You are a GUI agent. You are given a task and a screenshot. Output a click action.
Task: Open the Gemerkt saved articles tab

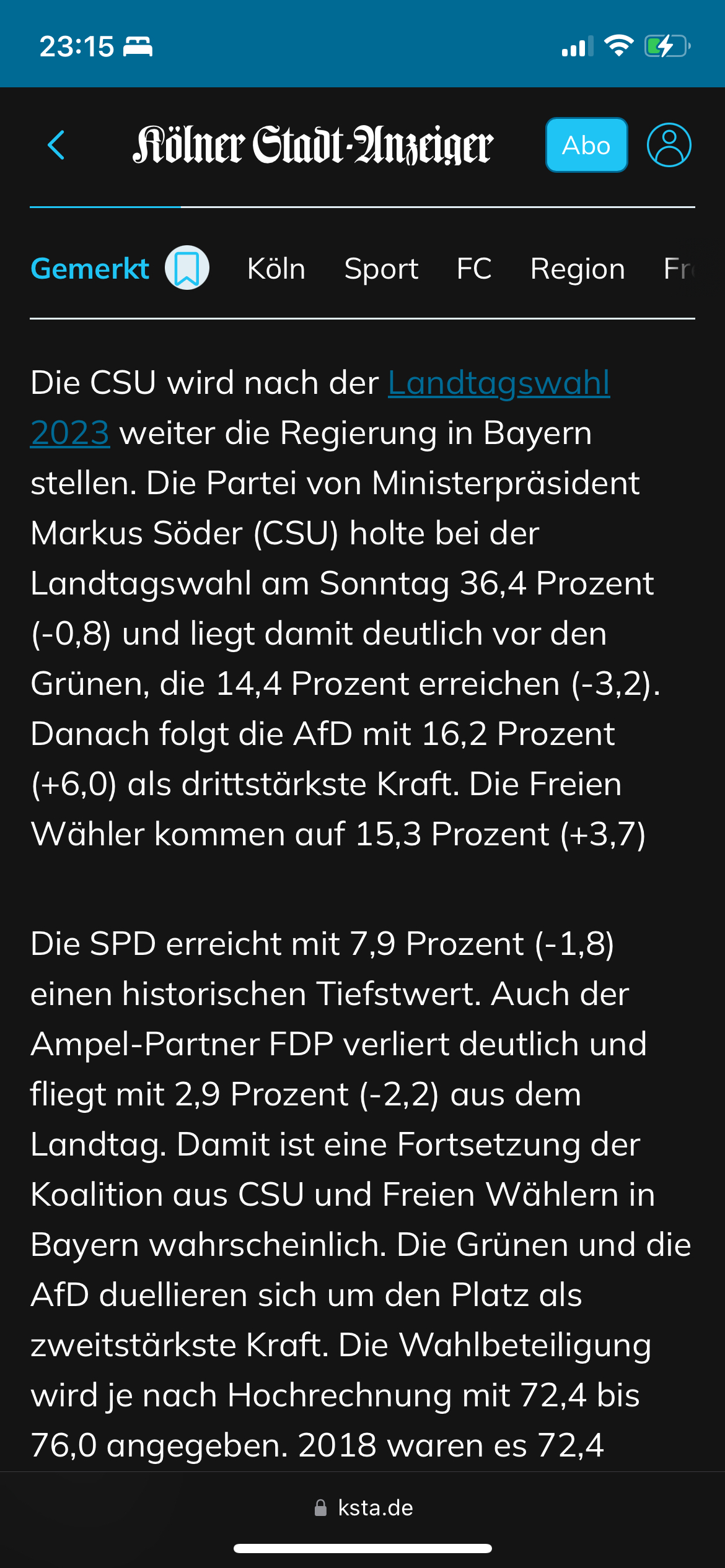point(119,269)
